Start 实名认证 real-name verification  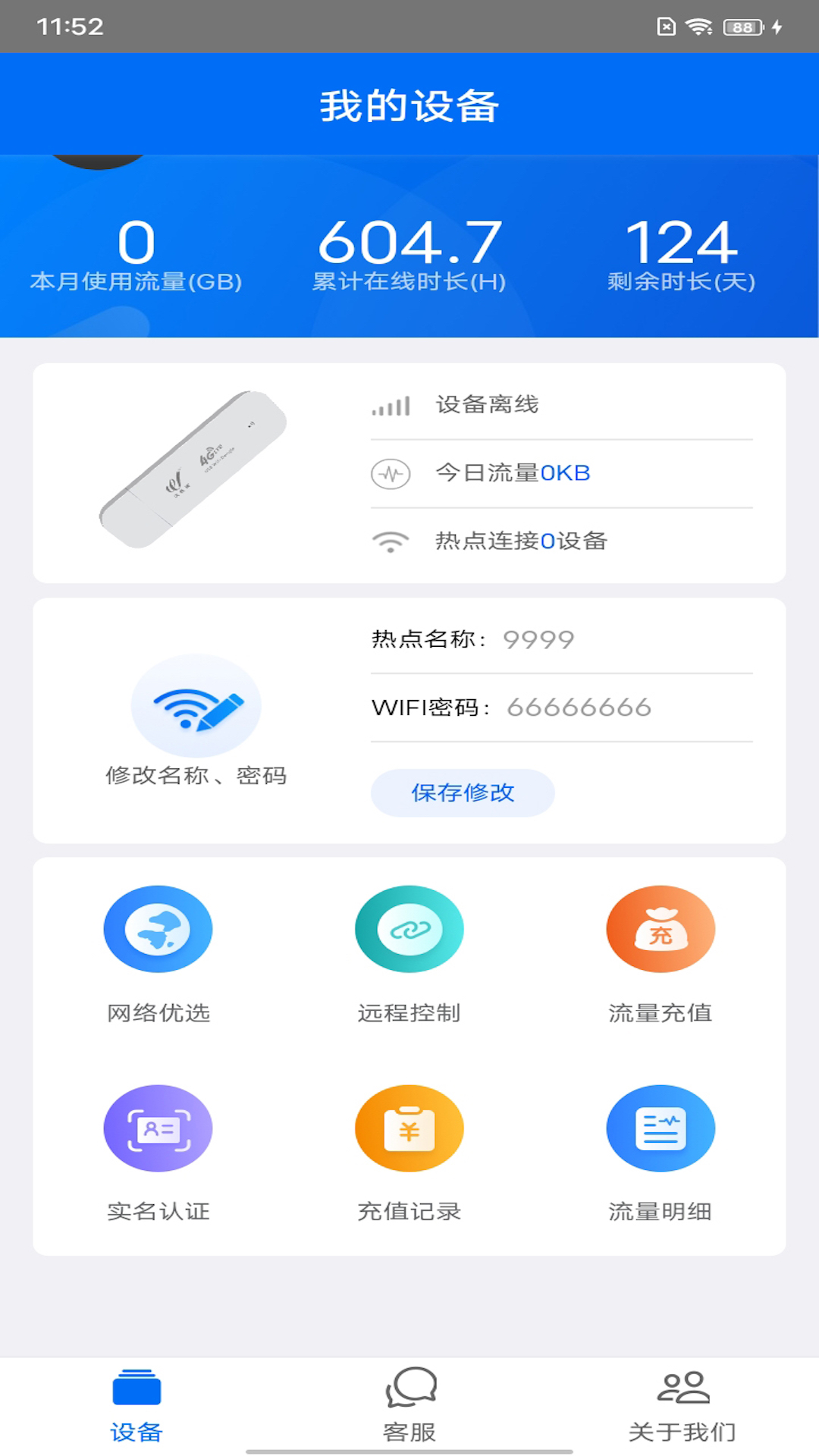[x=158, y=1128]
